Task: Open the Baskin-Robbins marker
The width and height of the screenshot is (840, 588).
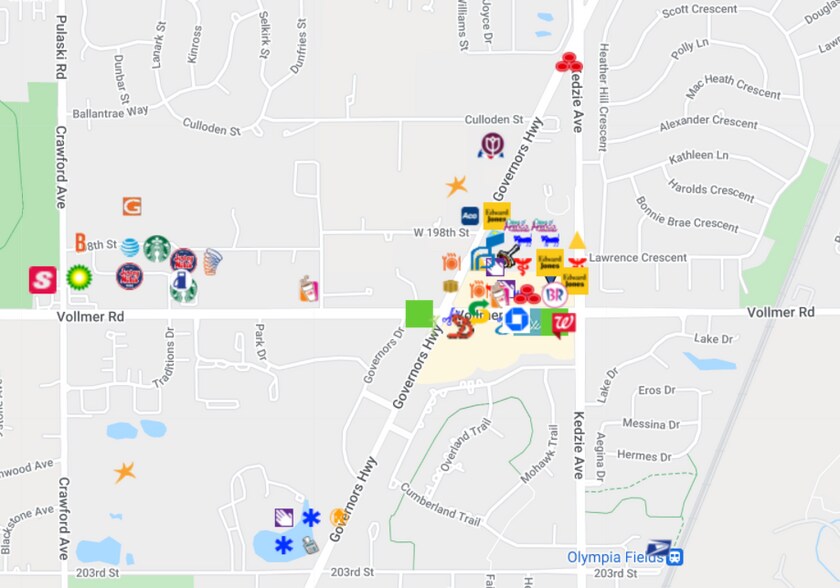Action: pyautogui.click(x=554, y=295)
